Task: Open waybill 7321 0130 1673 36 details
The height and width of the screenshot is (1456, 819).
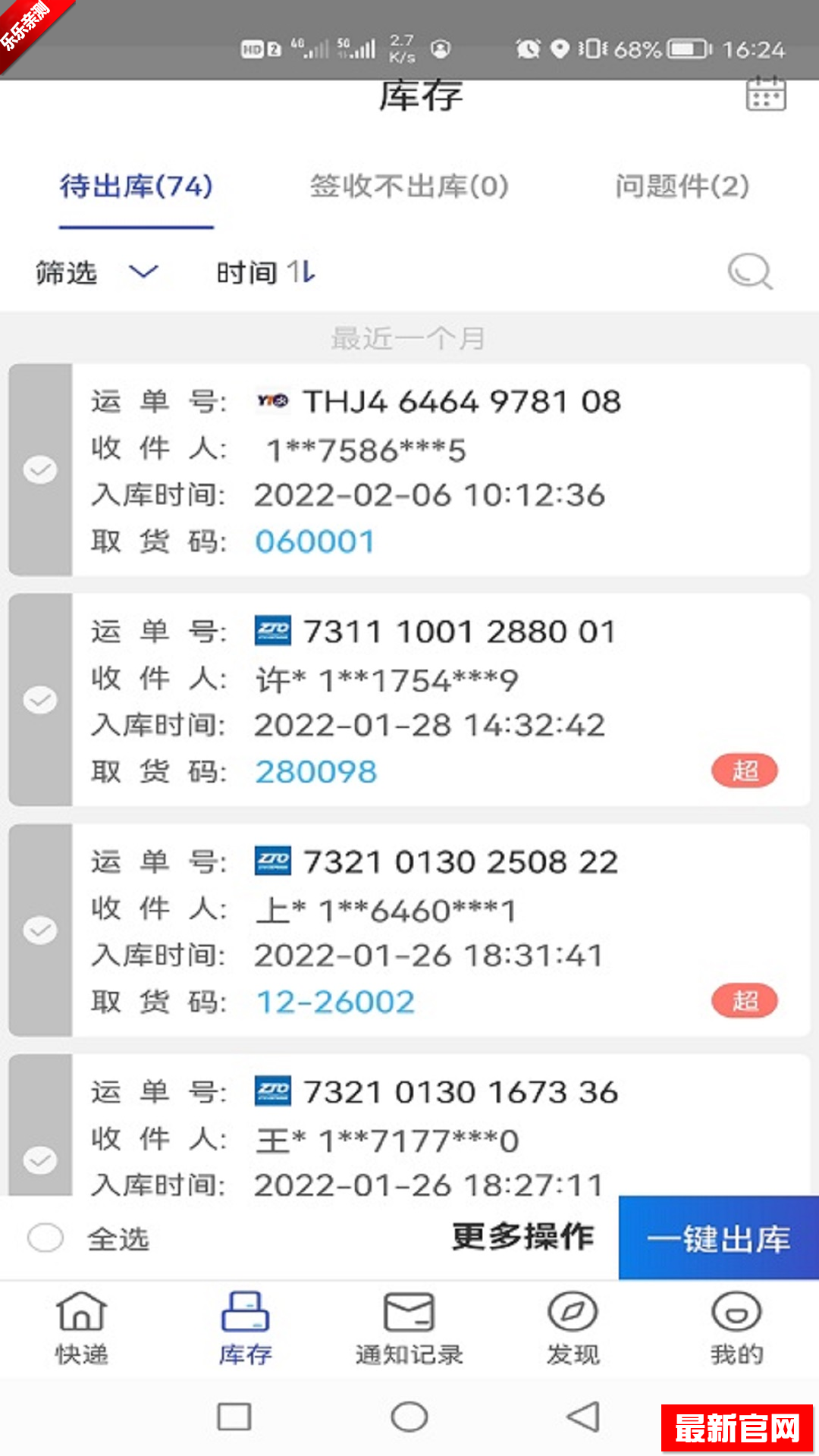Action: click(460, 1093)
